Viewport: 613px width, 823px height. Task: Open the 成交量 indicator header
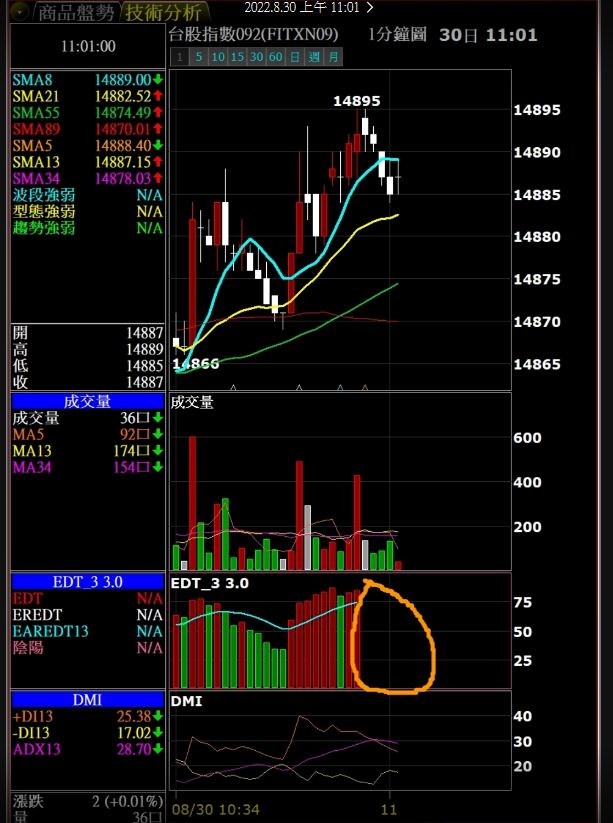pos(86,401)
